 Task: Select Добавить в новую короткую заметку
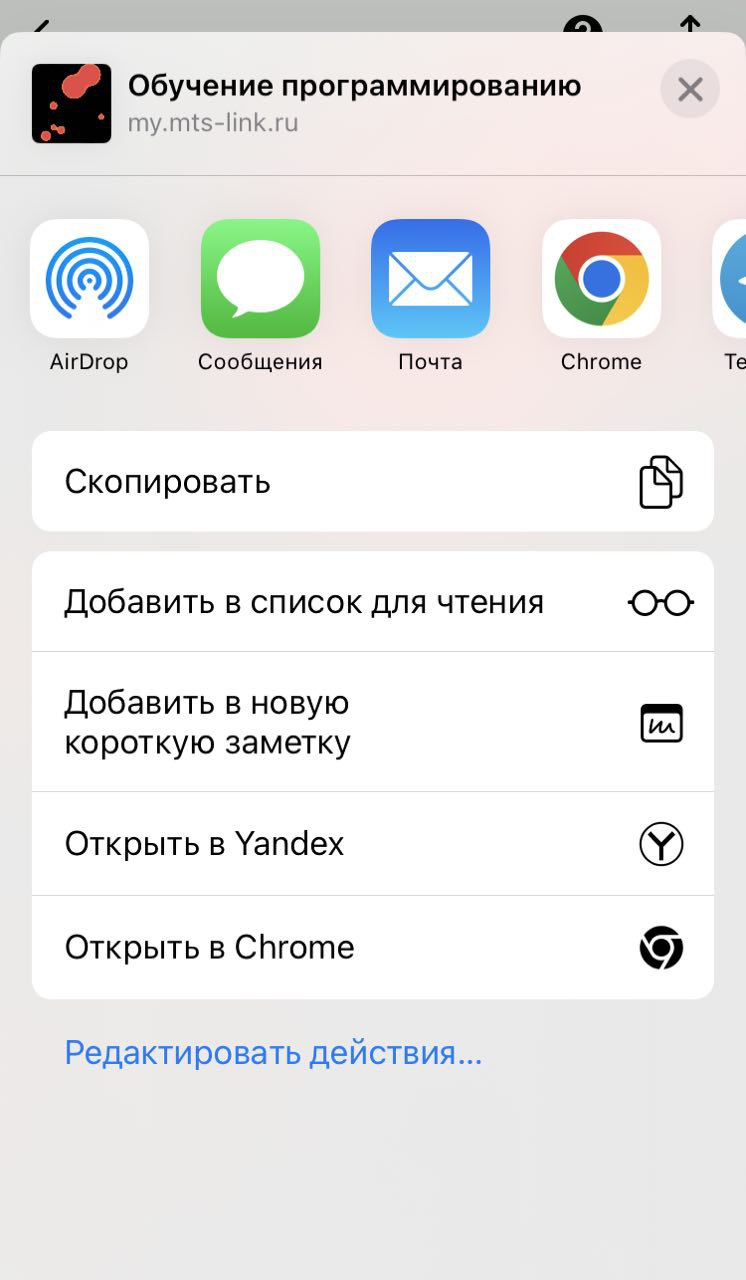pyautogui.click(x=372, y=722)
